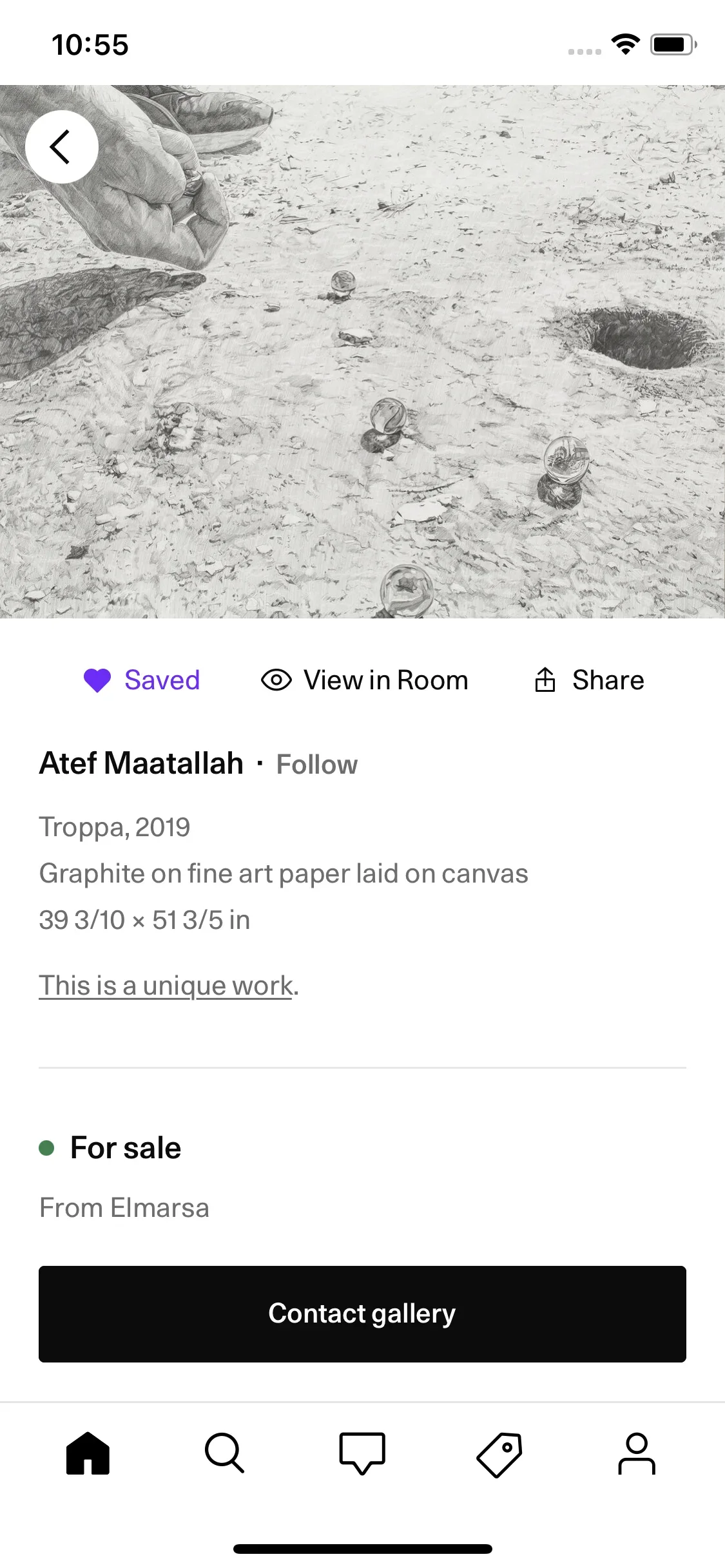Tap the Home icon in bottom navigation
725x1568 pixels.
[x=87, y=1453]
